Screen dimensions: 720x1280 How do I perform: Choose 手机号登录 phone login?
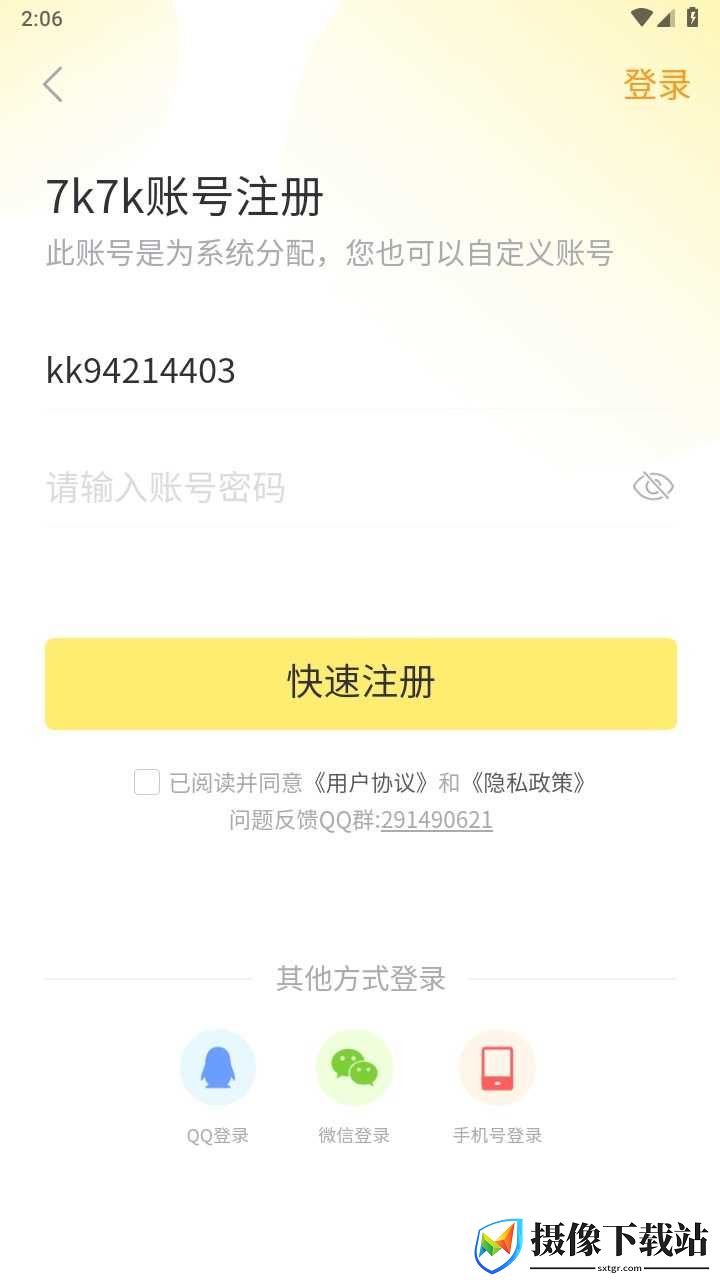(497, 1087)
